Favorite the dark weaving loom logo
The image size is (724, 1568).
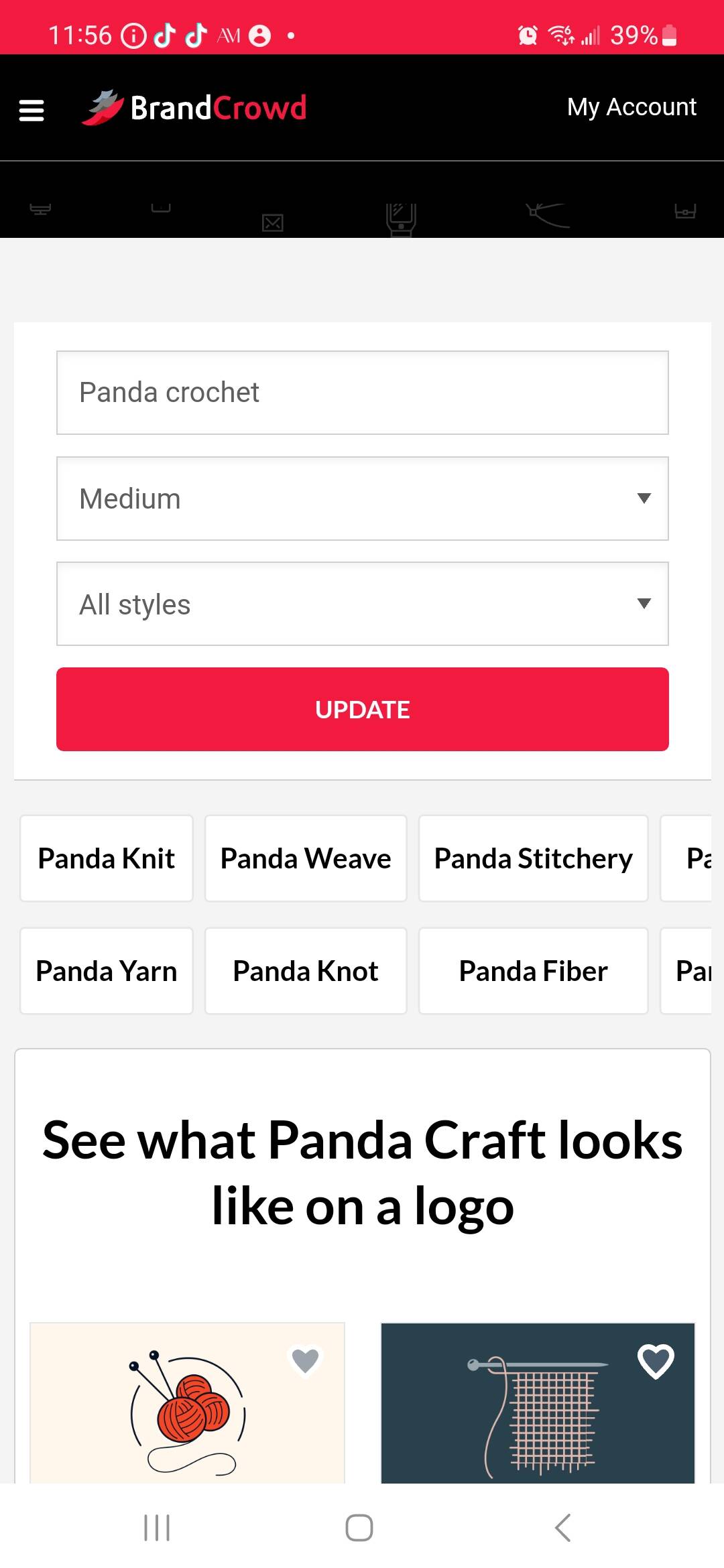click(655, 1361)
